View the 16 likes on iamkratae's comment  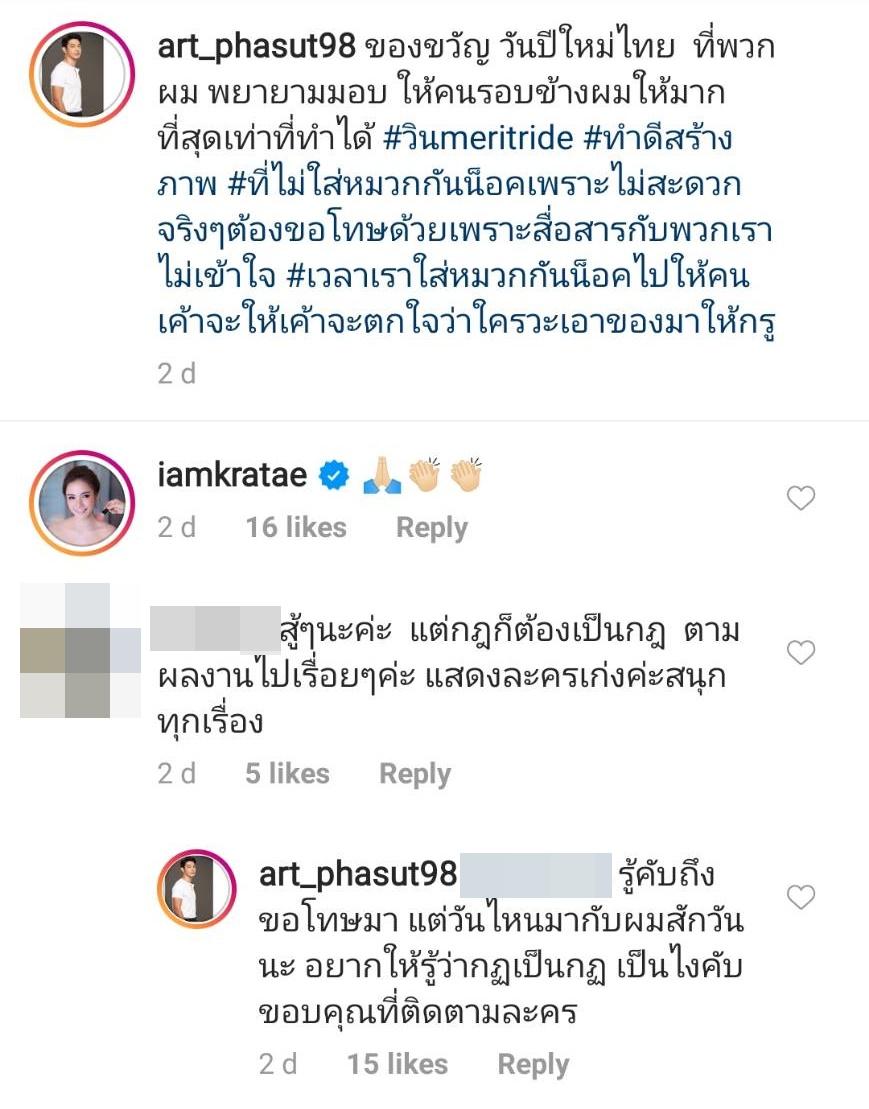point(296,528)
